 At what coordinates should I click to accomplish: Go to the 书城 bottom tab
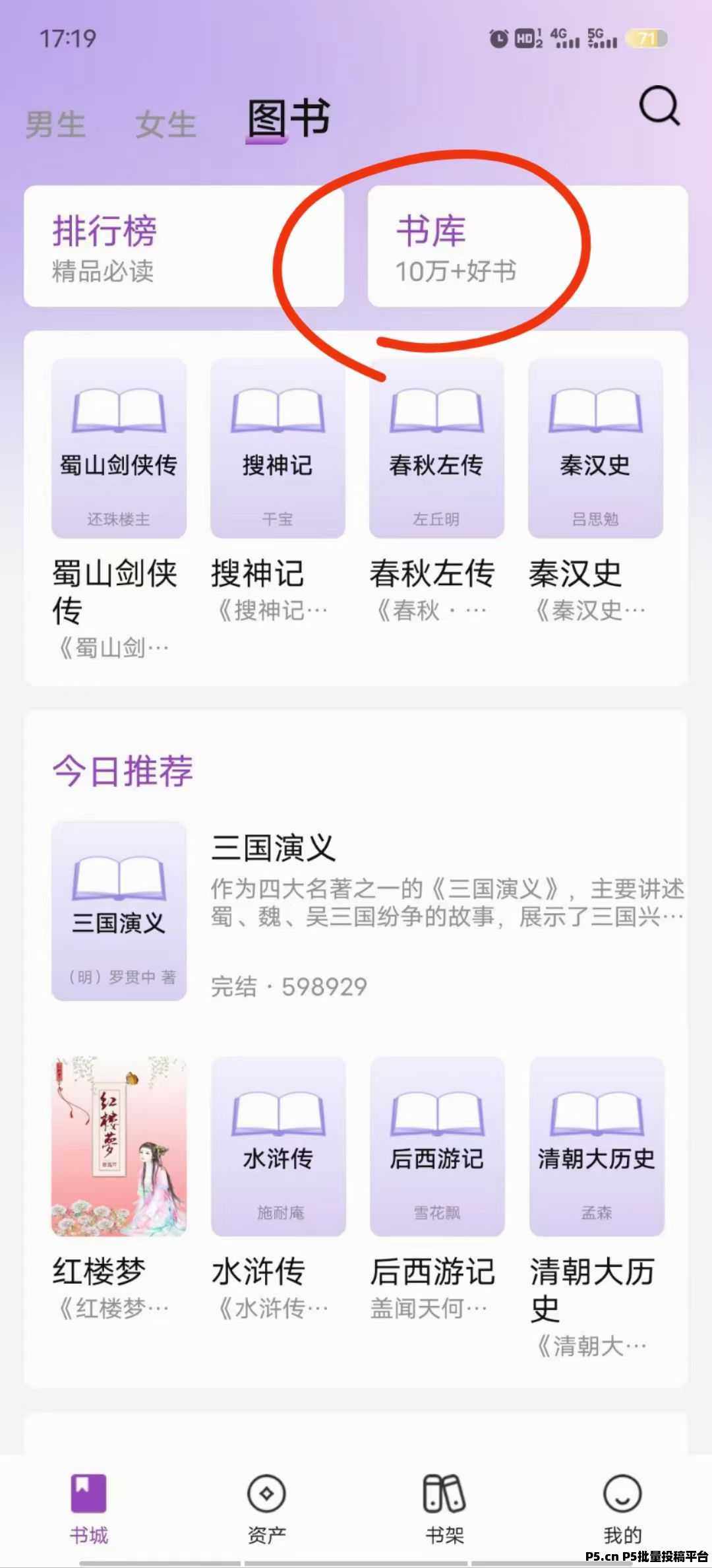[x=89, y=1507]
